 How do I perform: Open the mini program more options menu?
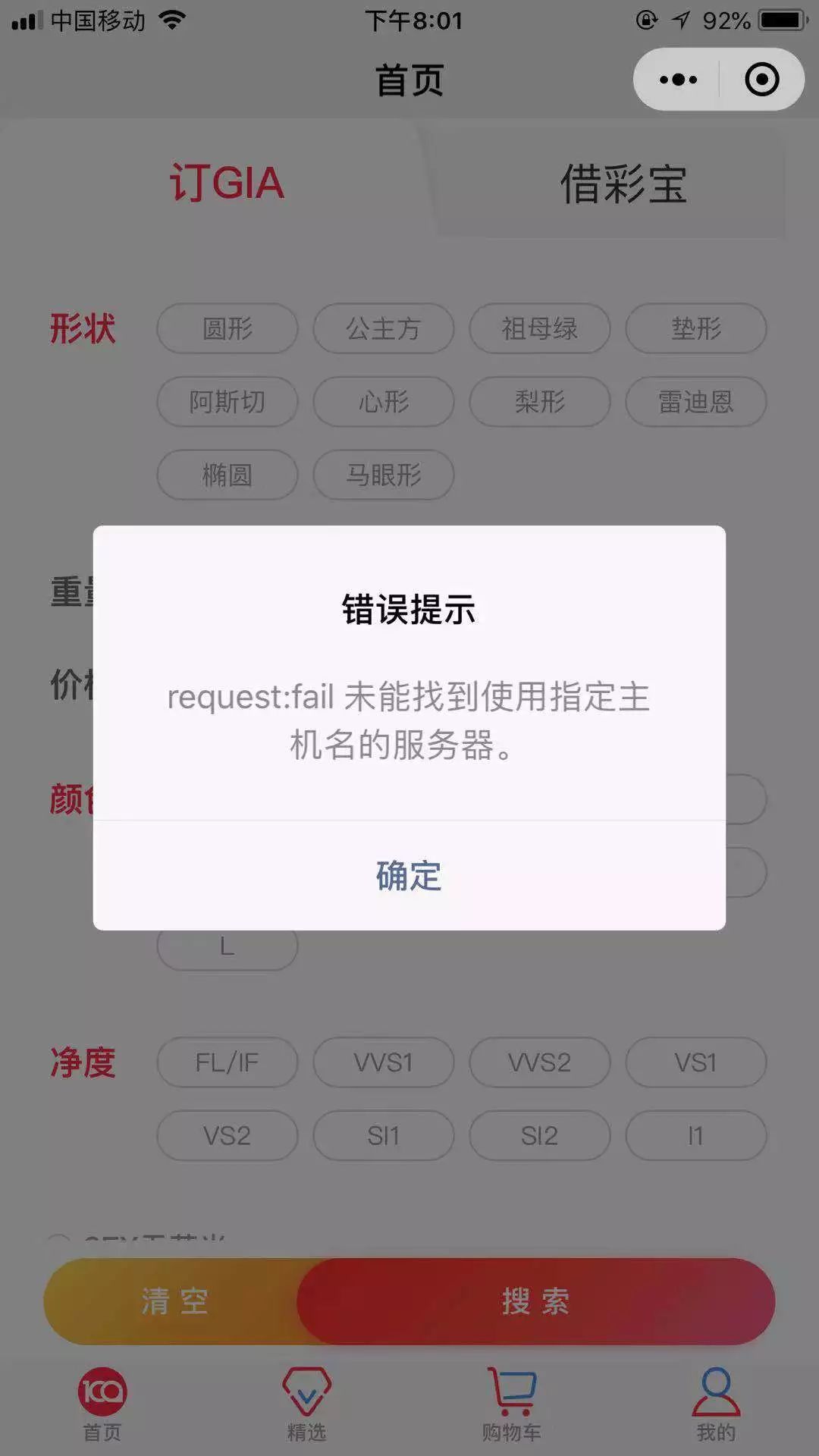click(x=677, y=80)
